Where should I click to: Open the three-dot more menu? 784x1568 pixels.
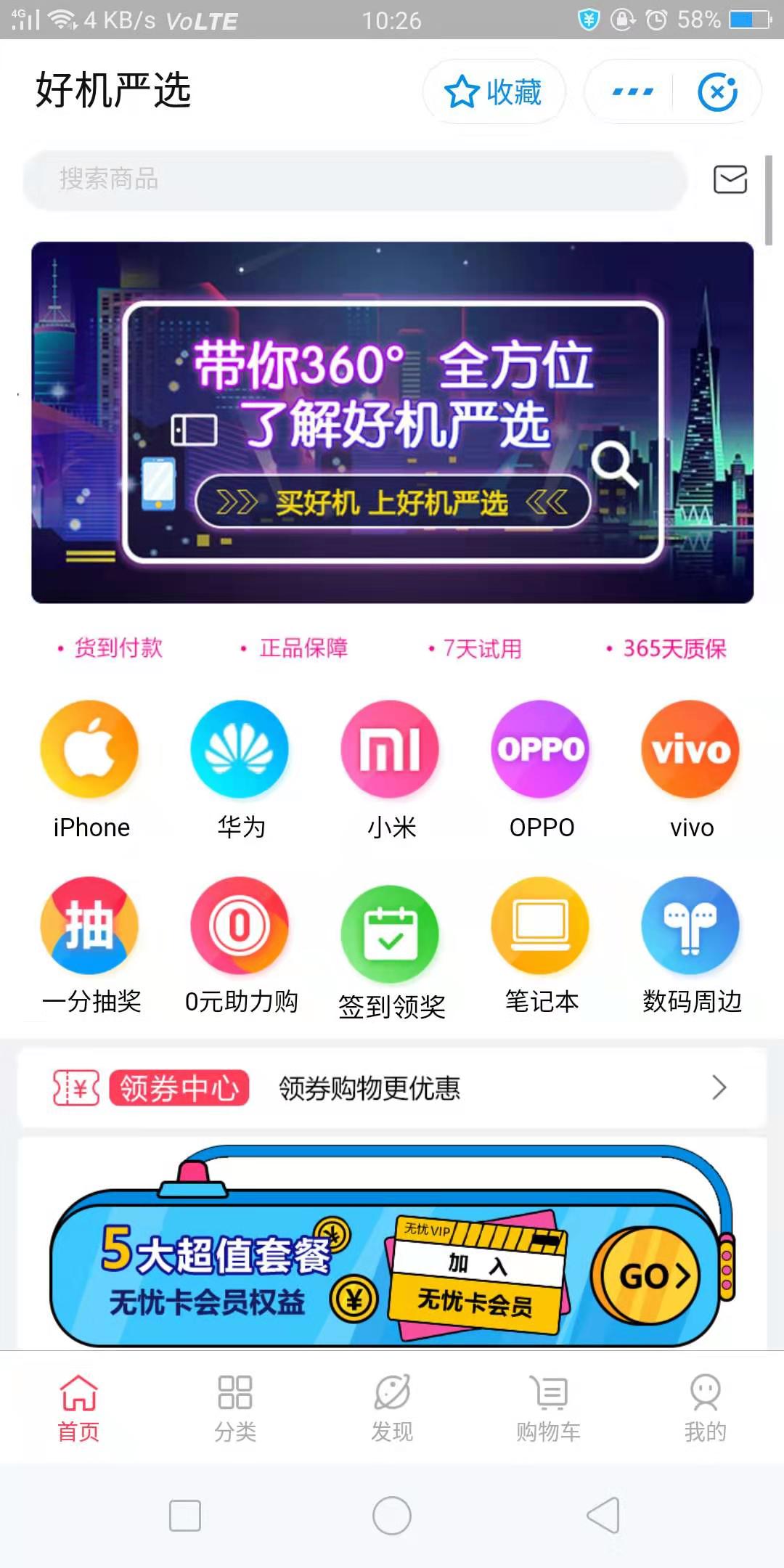pos(632,92)
